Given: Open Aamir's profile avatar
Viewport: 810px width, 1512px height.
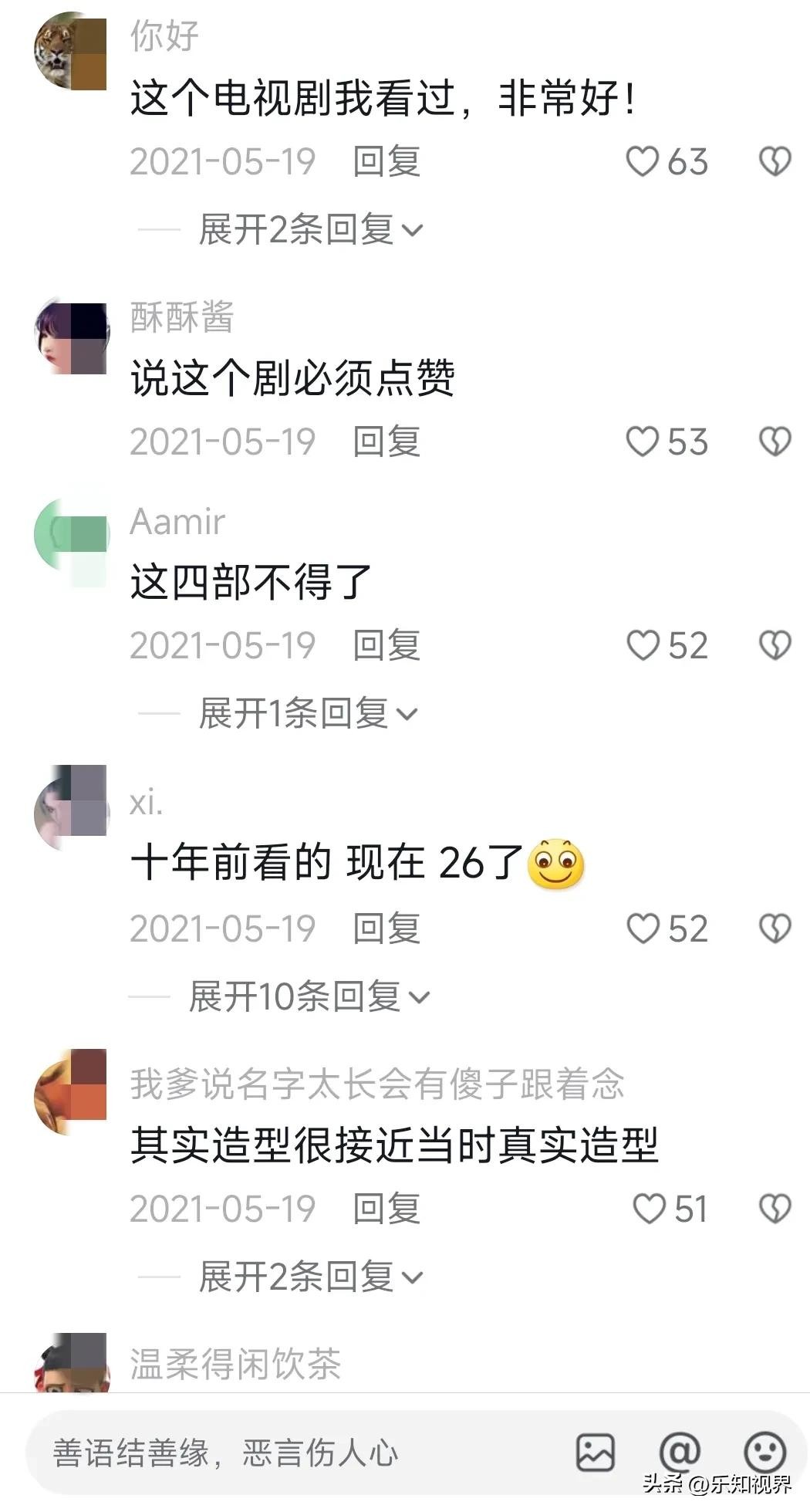Looking at the screenshot, I should [x=71, y=536].
